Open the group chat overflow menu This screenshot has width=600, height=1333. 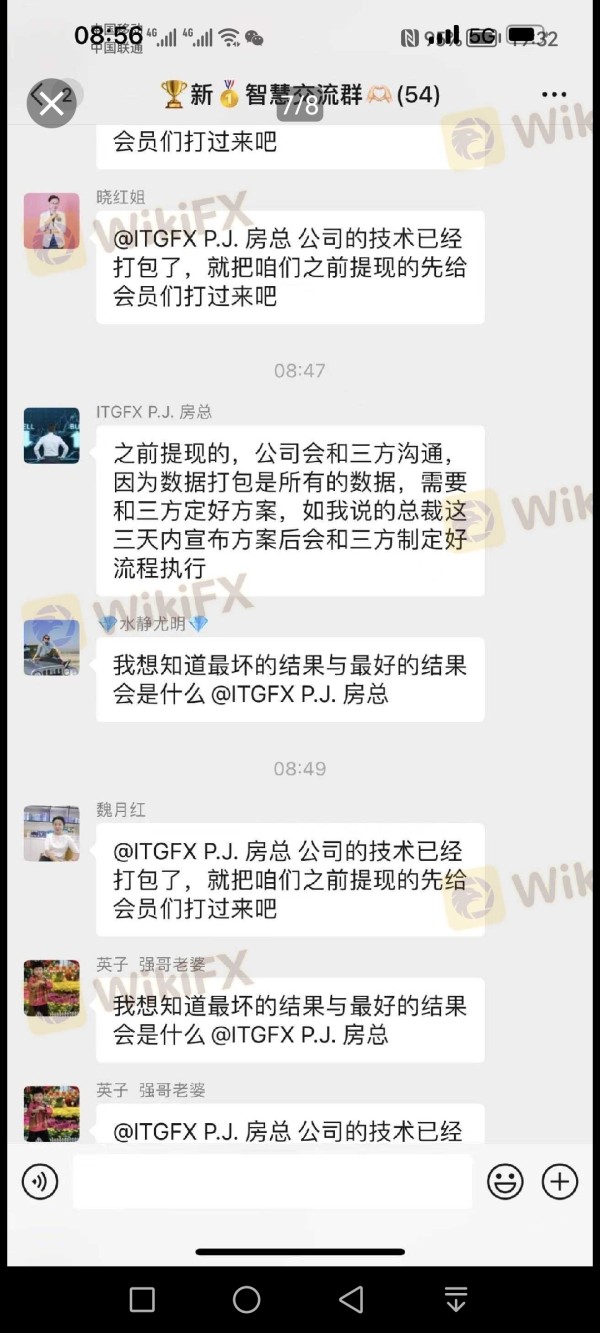coord(553,95)
